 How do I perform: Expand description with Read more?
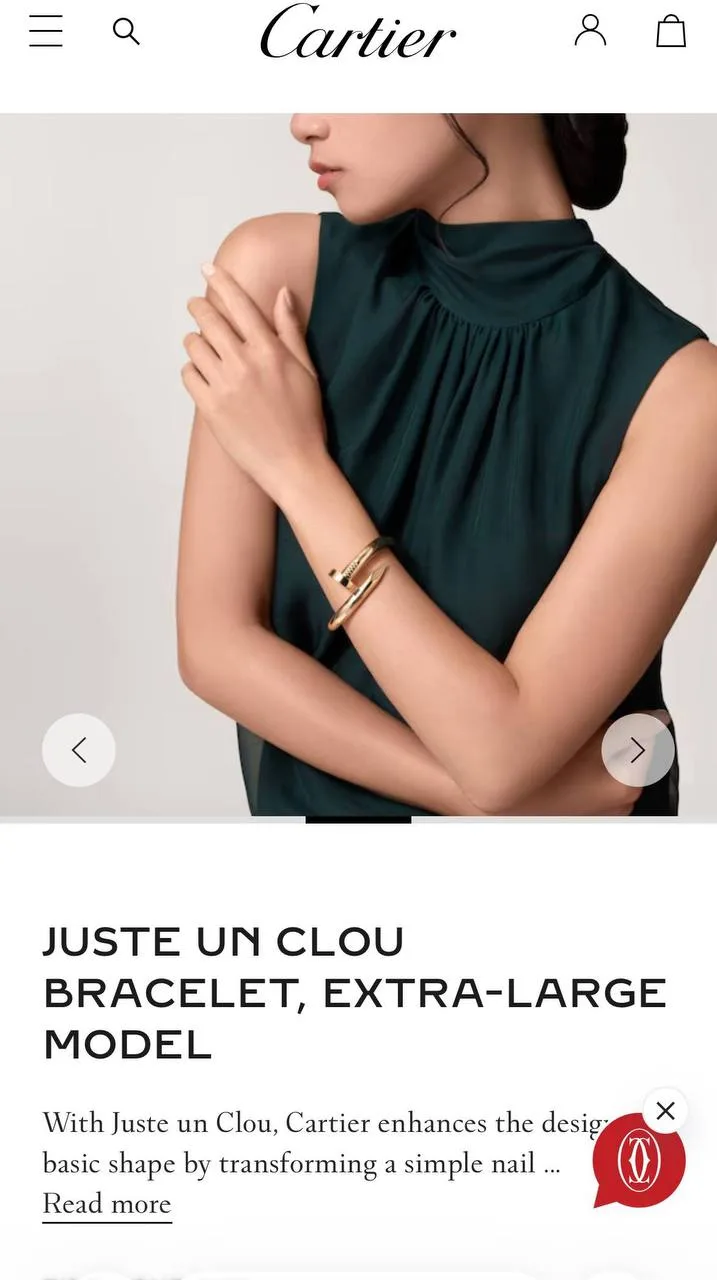(x=107, y=1204)
